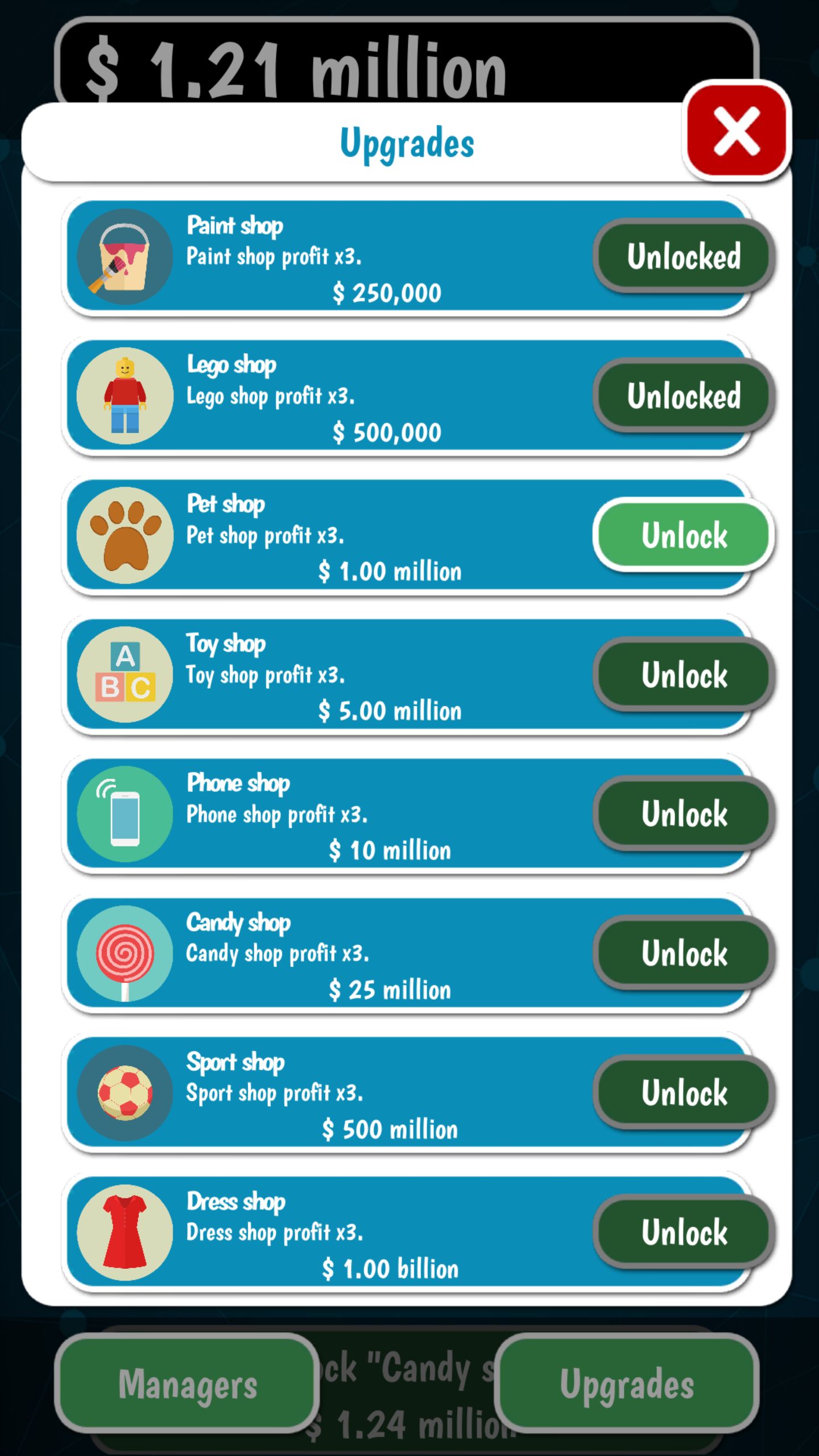This screenshot has width=819, height=1456.
Task: Unlock the Pet shop upgrade
Action: tap(684, 535)
